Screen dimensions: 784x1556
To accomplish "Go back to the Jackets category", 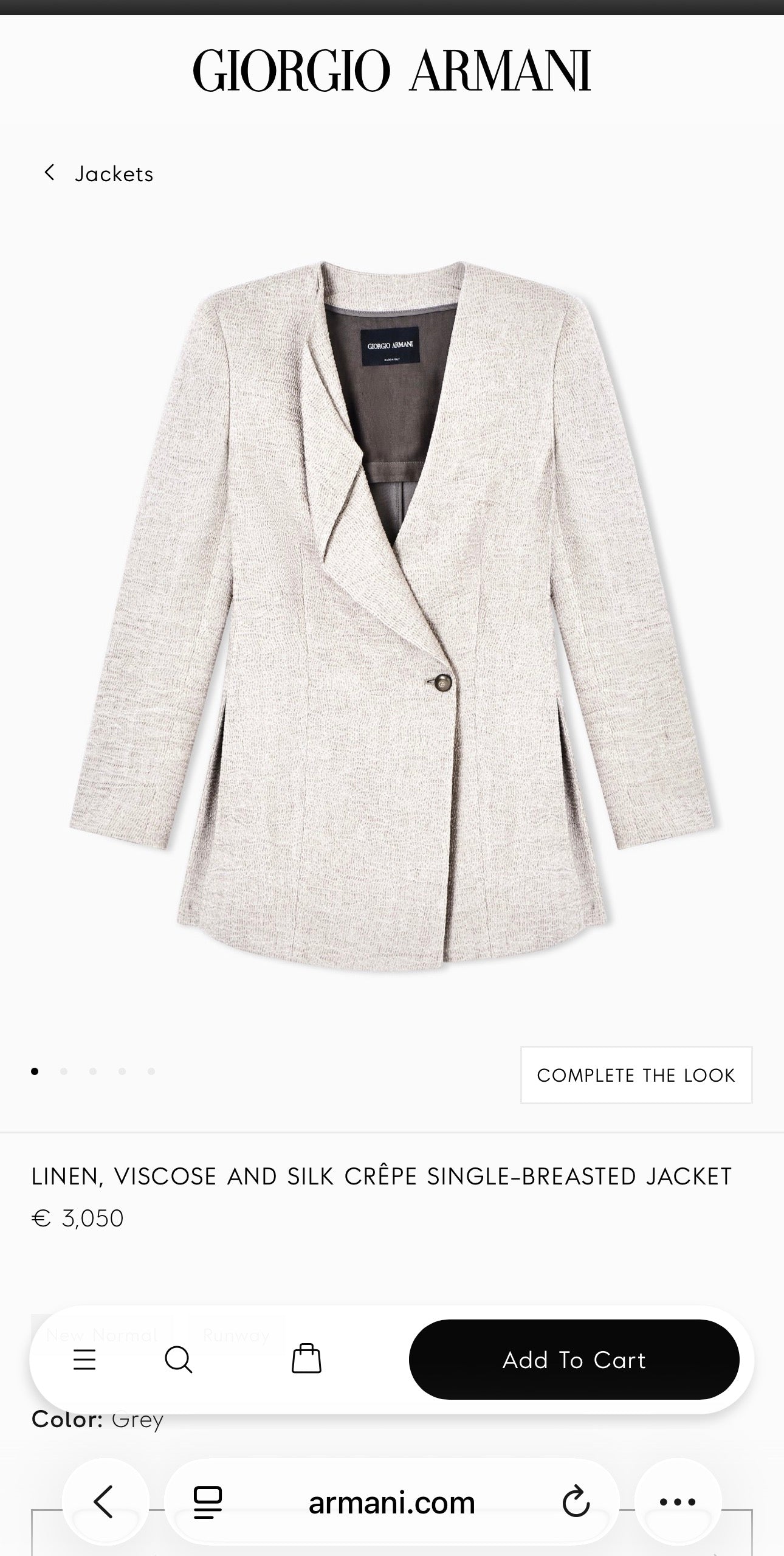I will point(98,174).
